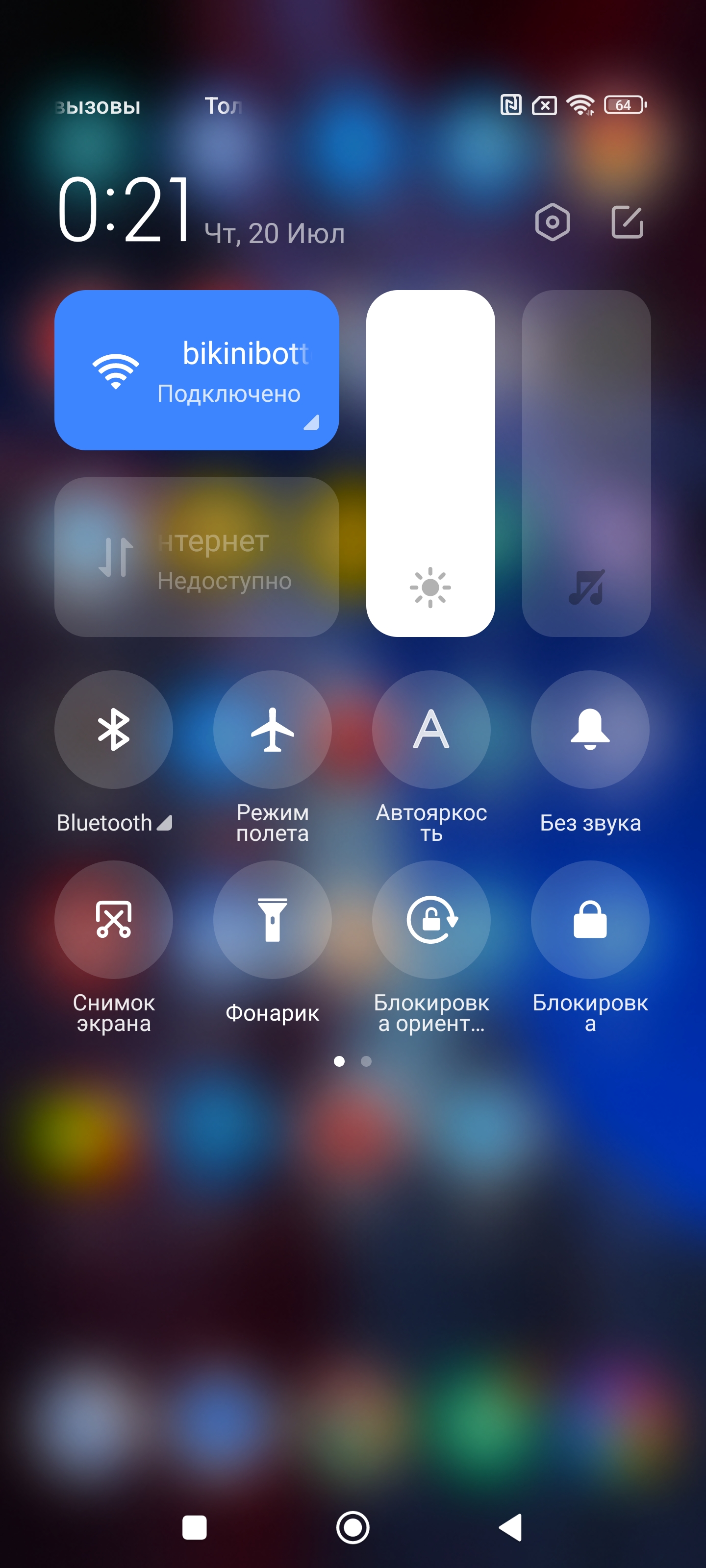Viewport: 706px width, 1568px height.
Task: Adjust media volume on the sound slider
Action: click(586, 463)
